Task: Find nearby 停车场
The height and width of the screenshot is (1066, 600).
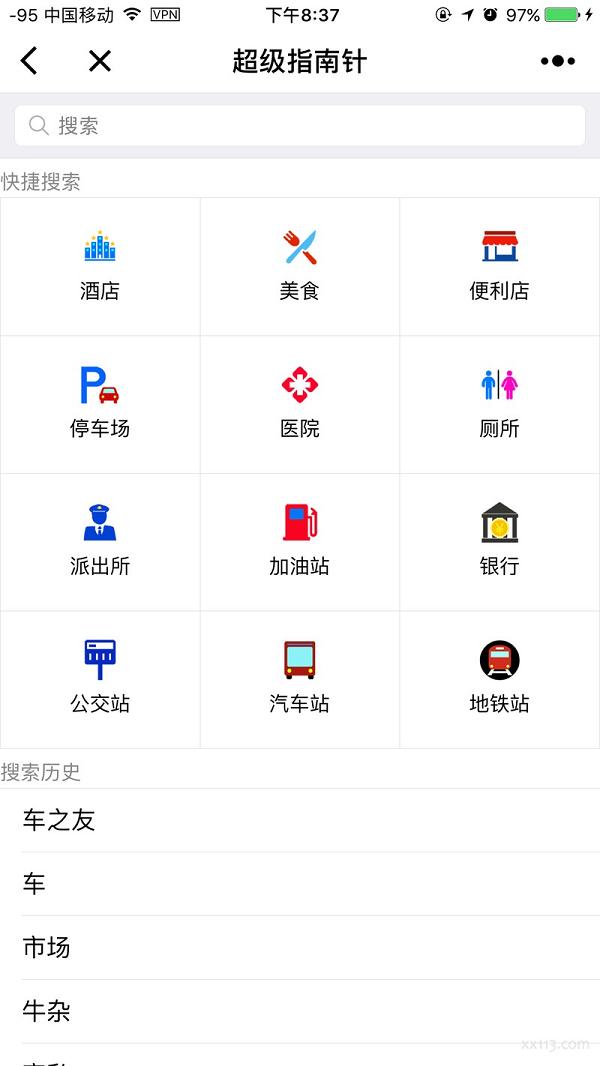Action: point(100,405)
